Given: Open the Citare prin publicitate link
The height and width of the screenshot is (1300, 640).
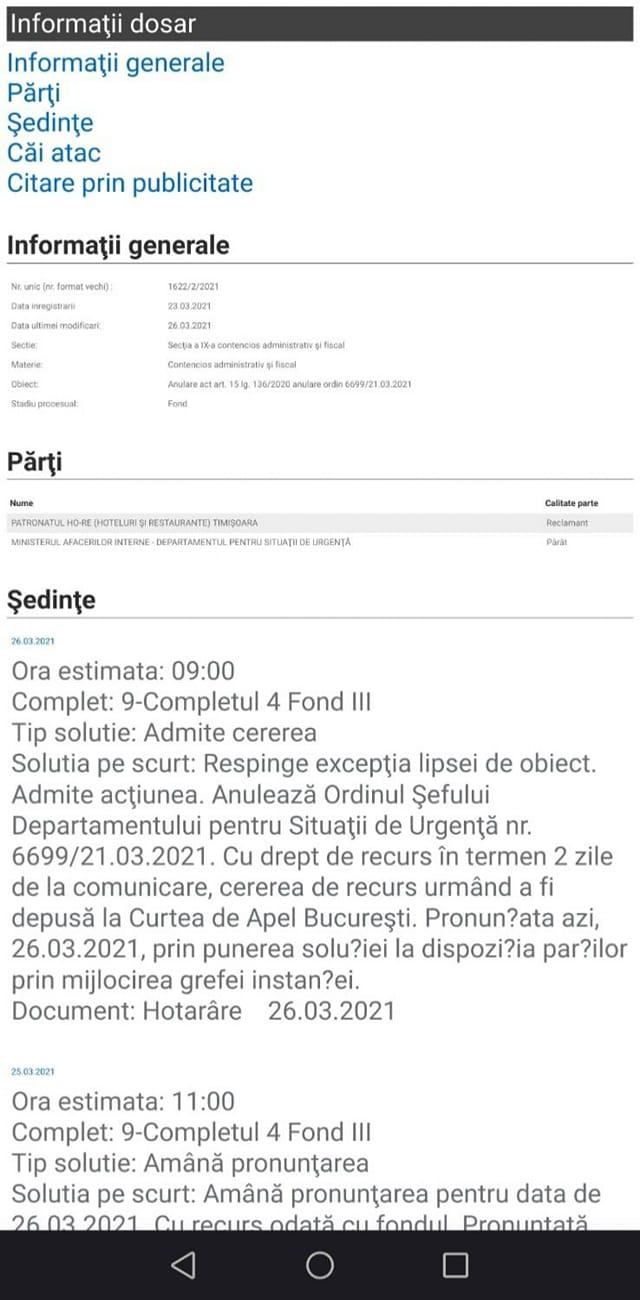Looking at the screenshot, I should coord(130,183).
